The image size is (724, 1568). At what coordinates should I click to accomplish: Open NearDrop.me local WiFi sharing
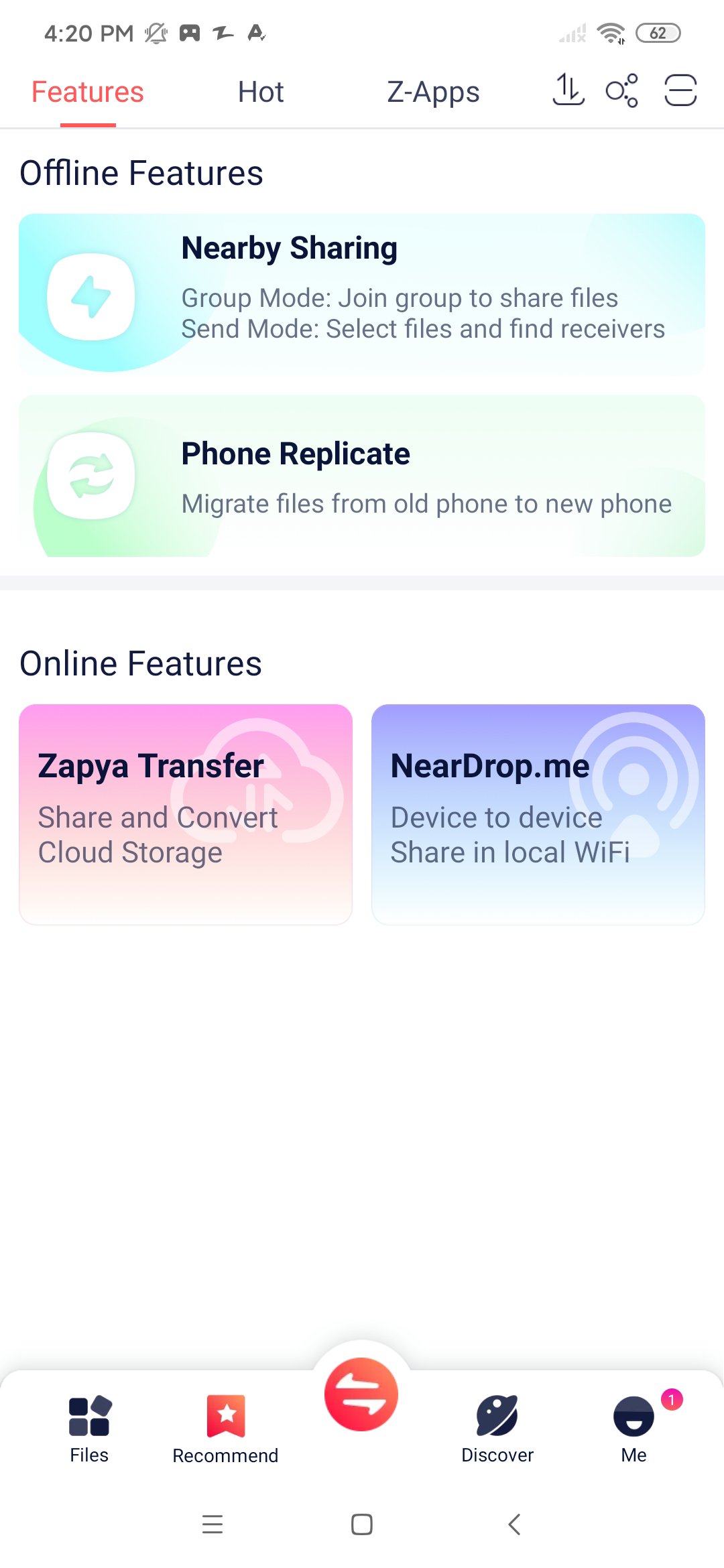click(x=538, y=811)
